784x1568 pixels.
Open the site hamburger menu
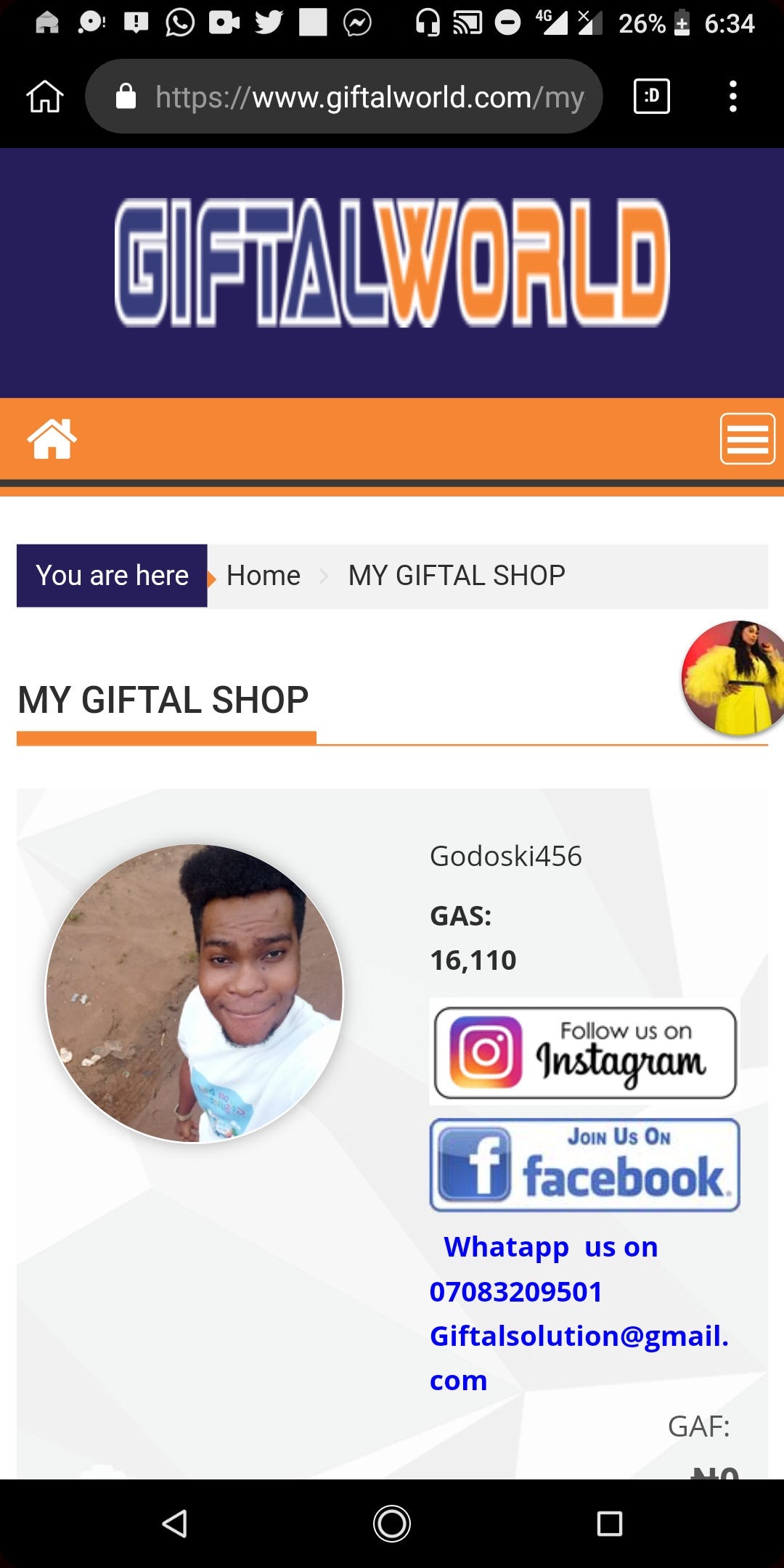click(x=747, y=439)
